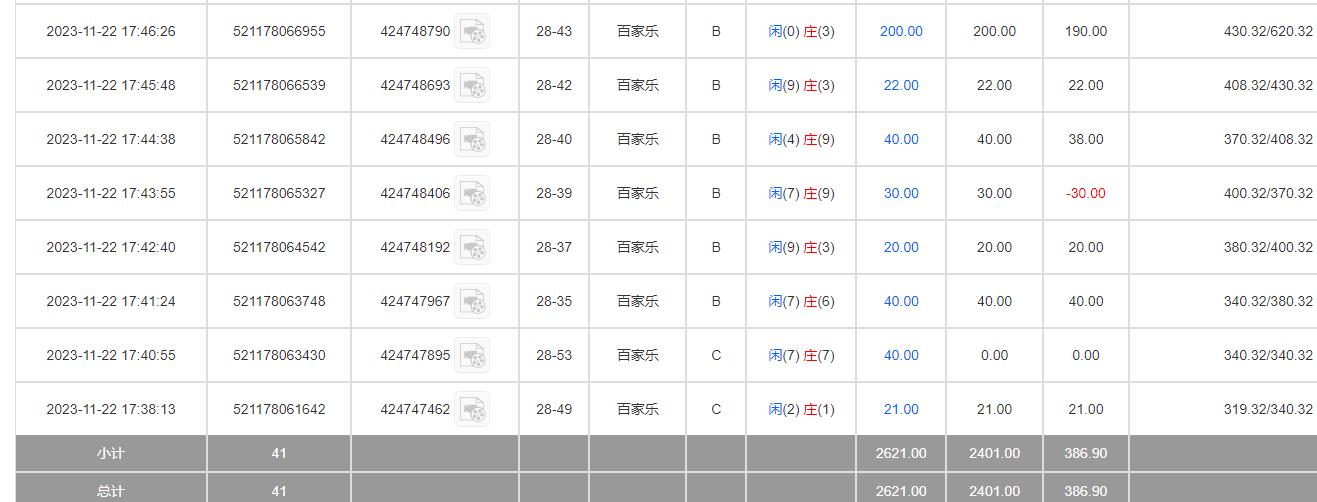Watch video replay for record 424747967

(473, 302)
